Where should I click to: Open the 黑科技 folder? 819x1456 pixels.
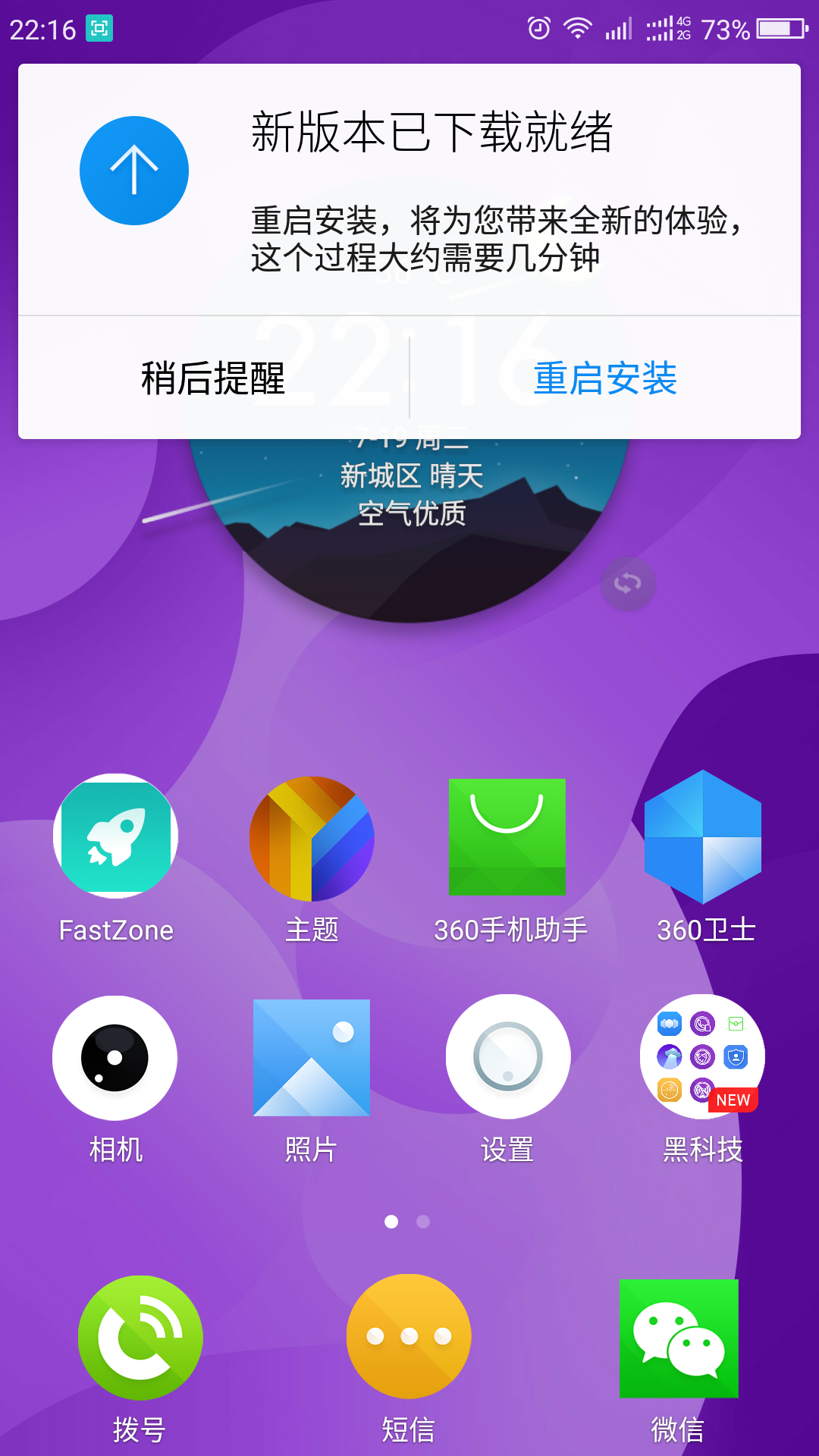pos(702,1057)
